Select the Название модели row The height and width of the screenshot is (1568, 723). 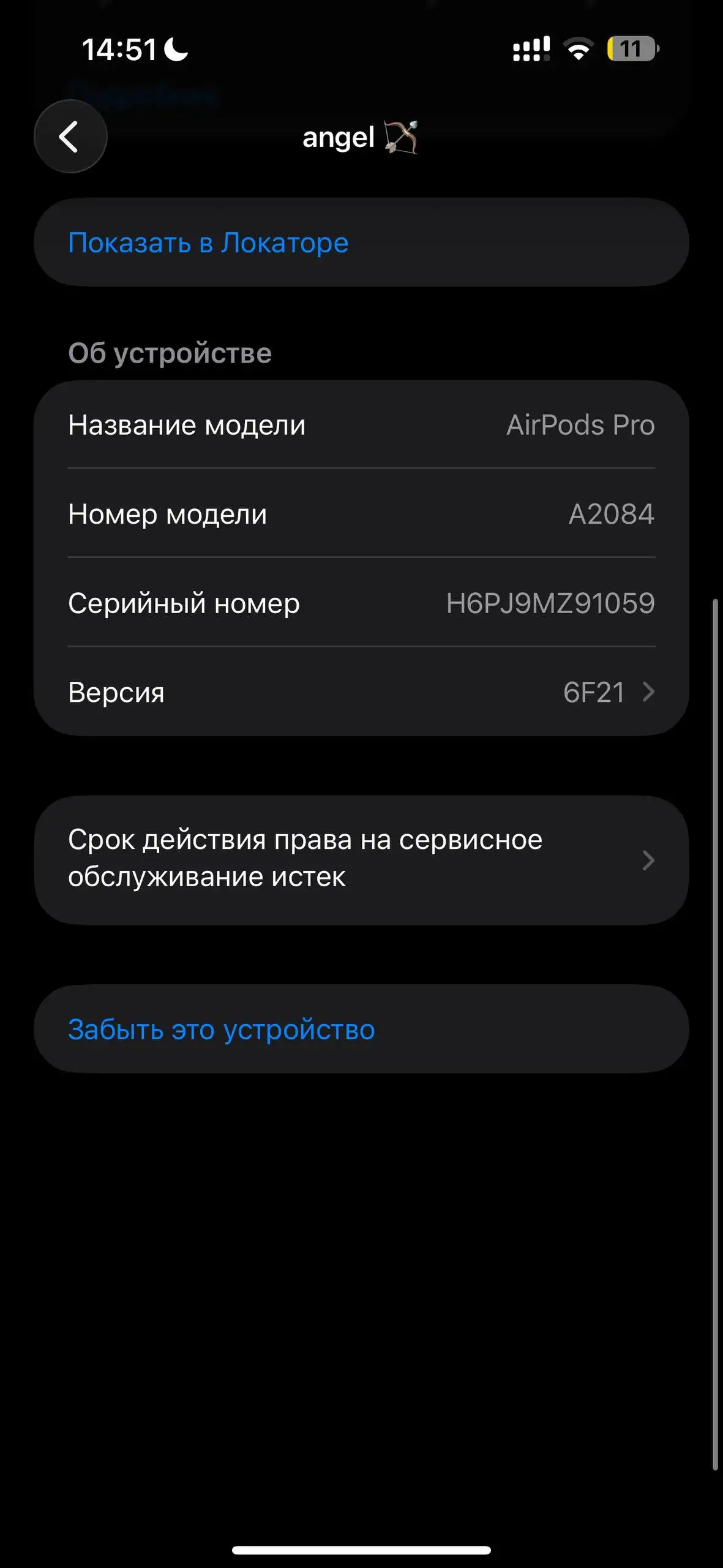coord(361,425)
